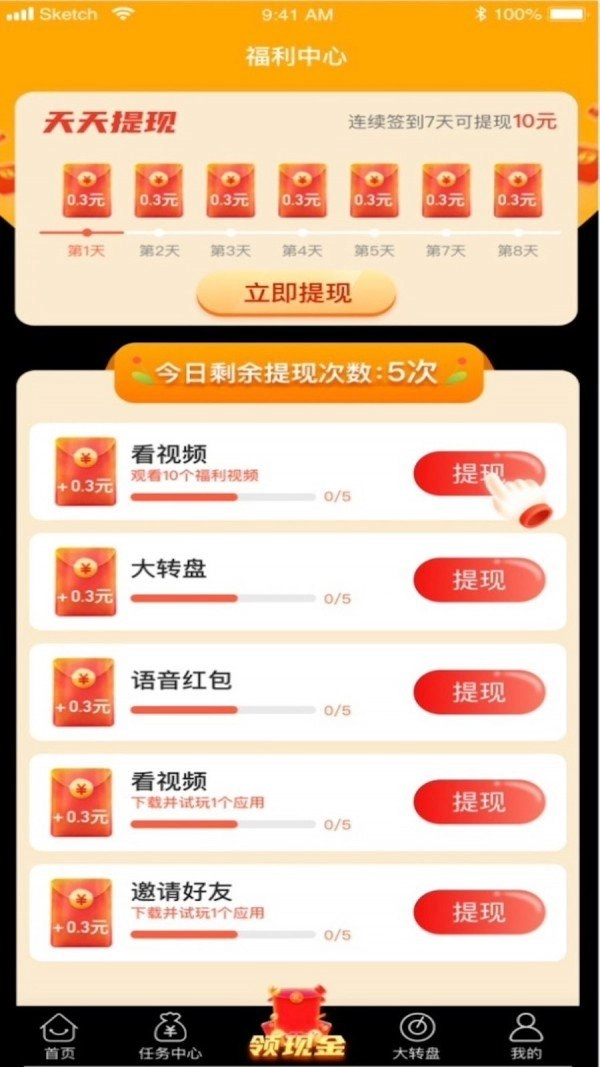This screenshot has width=600, height=1067.
Task: Withdraw for the 观看10个福利视频 task
Action: click(x=478, y=473)
